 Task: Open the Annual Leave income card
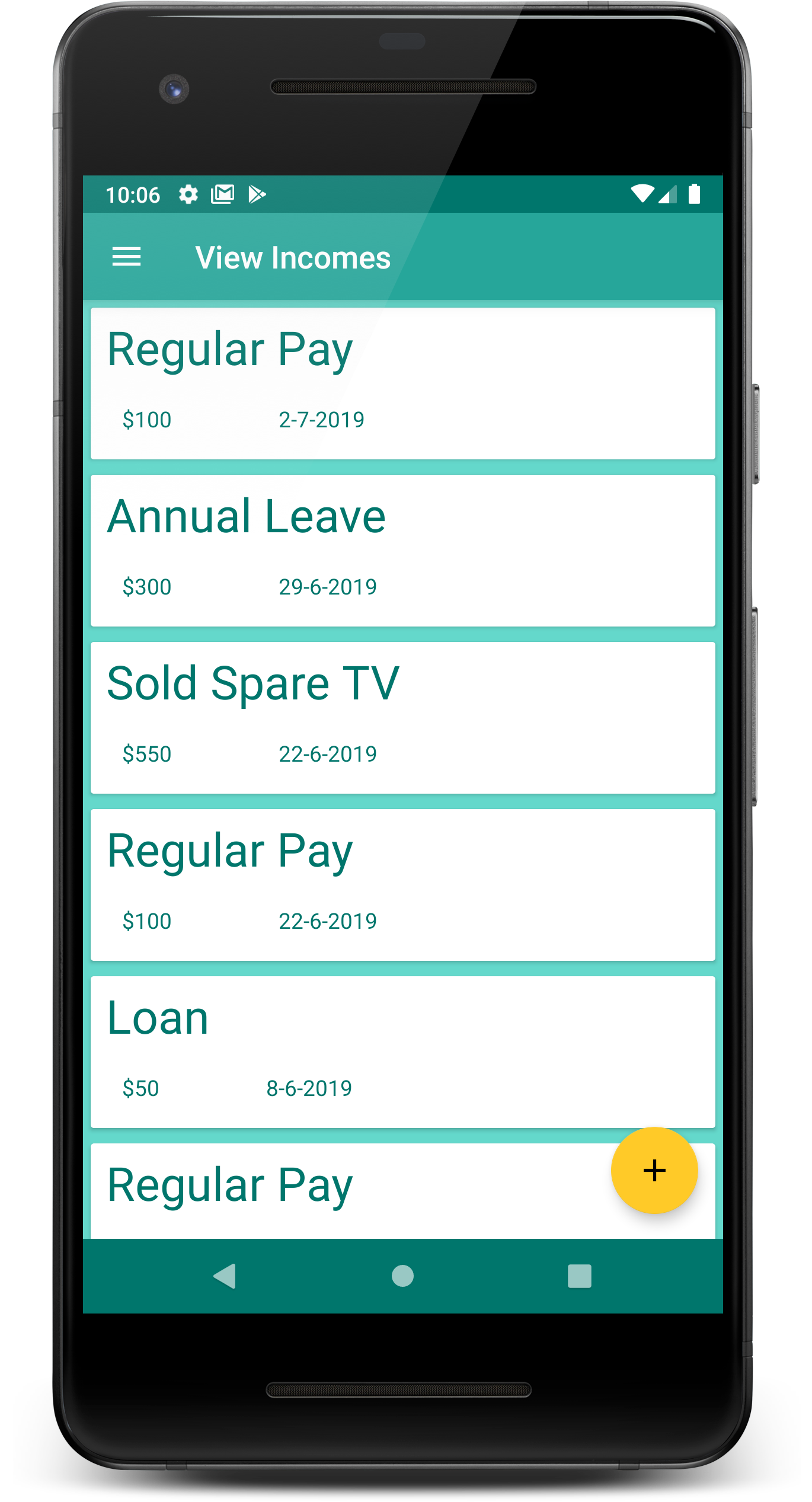coord(402,550)
